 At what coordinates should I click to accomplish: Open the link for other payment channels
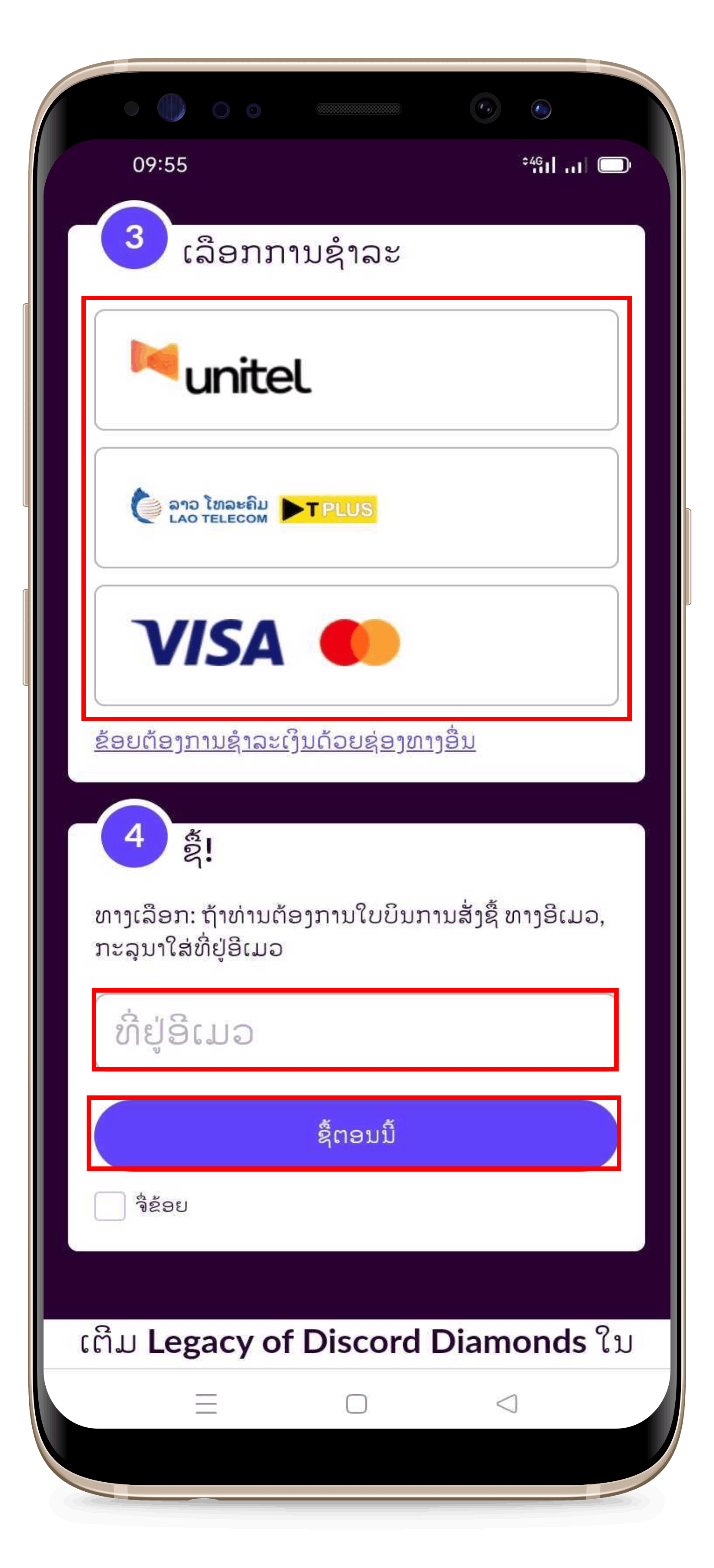coord(285,741)
